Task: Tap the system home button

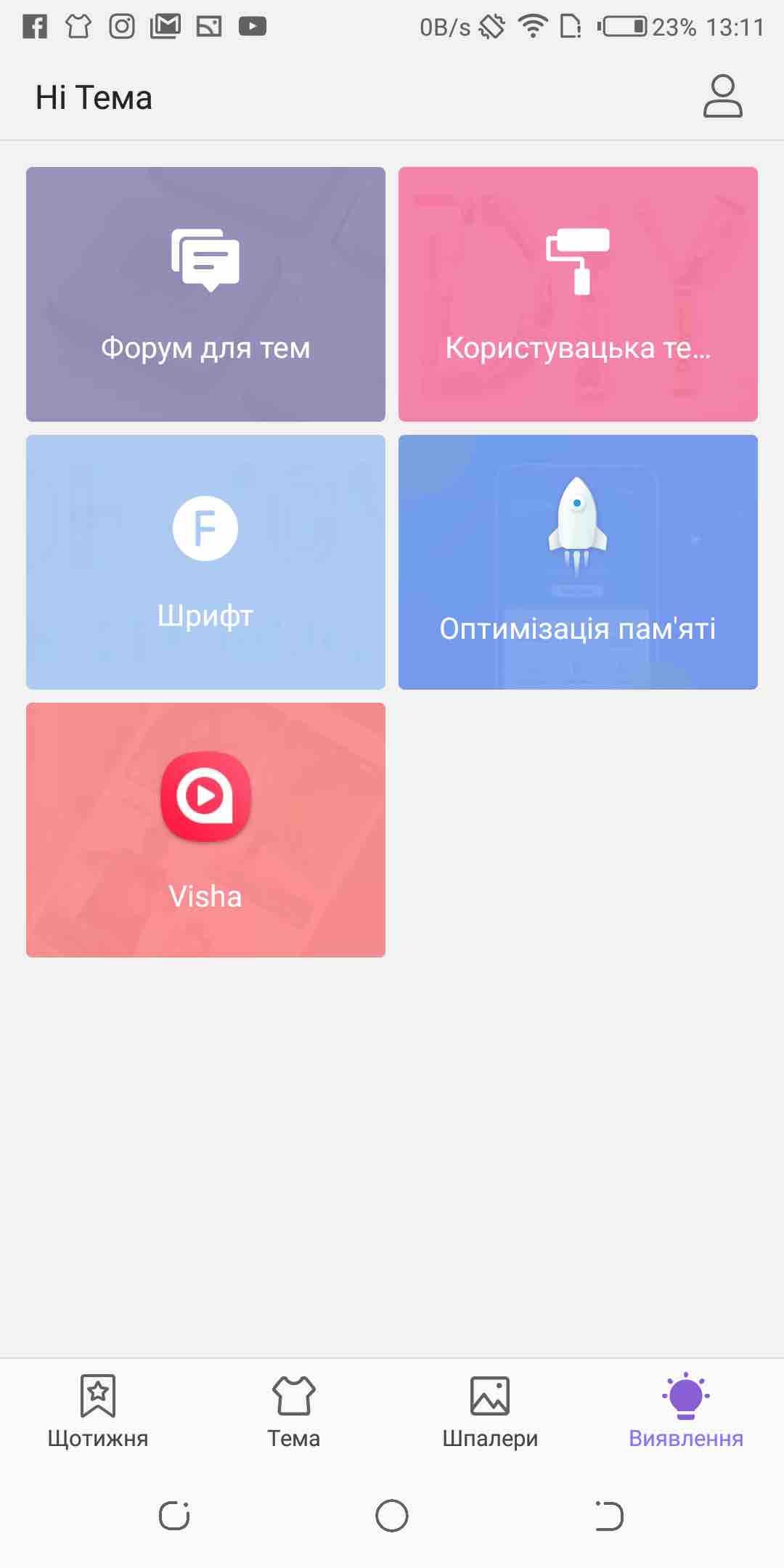Action: (392, 1516)
